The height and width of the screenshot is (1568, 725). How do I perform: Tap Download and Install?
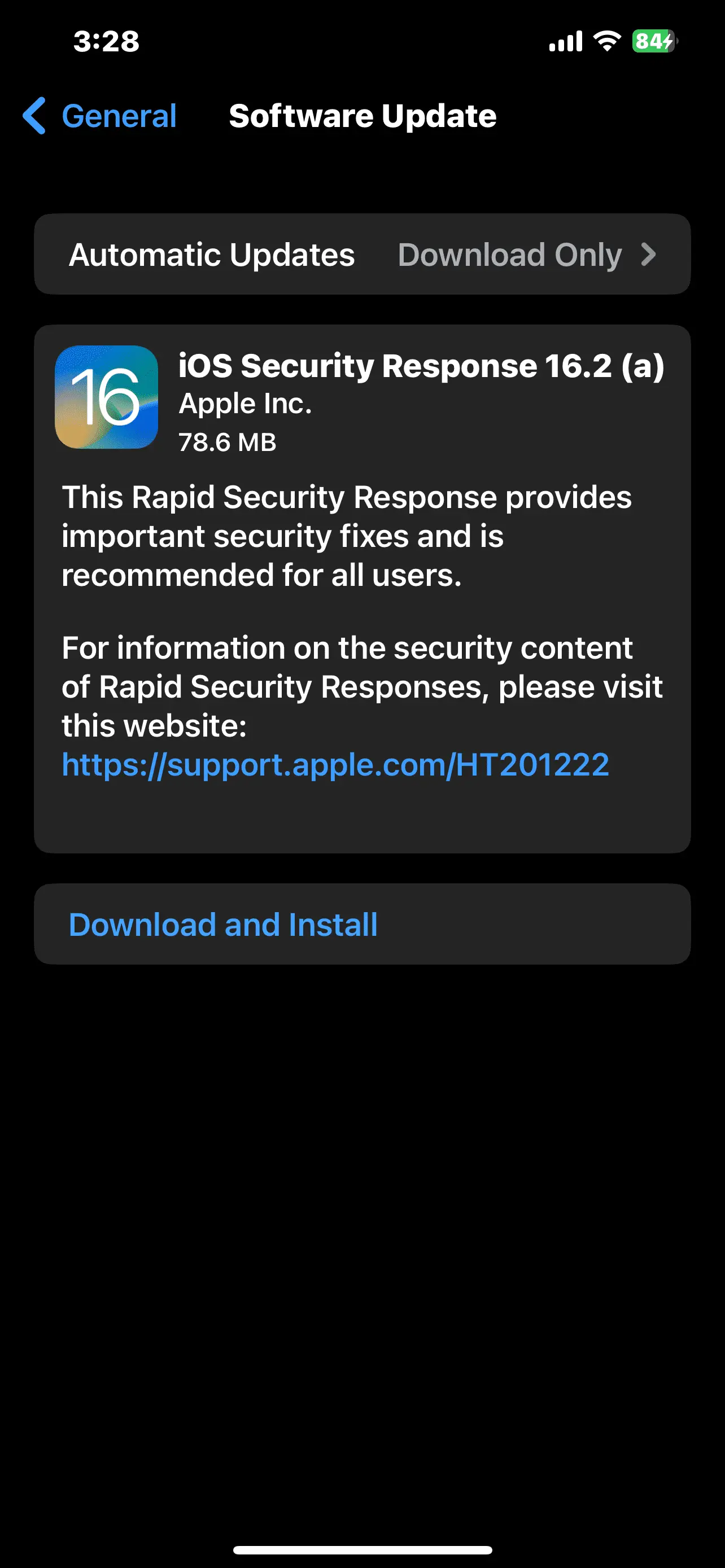pyautogui.click(x=223, y=925)
